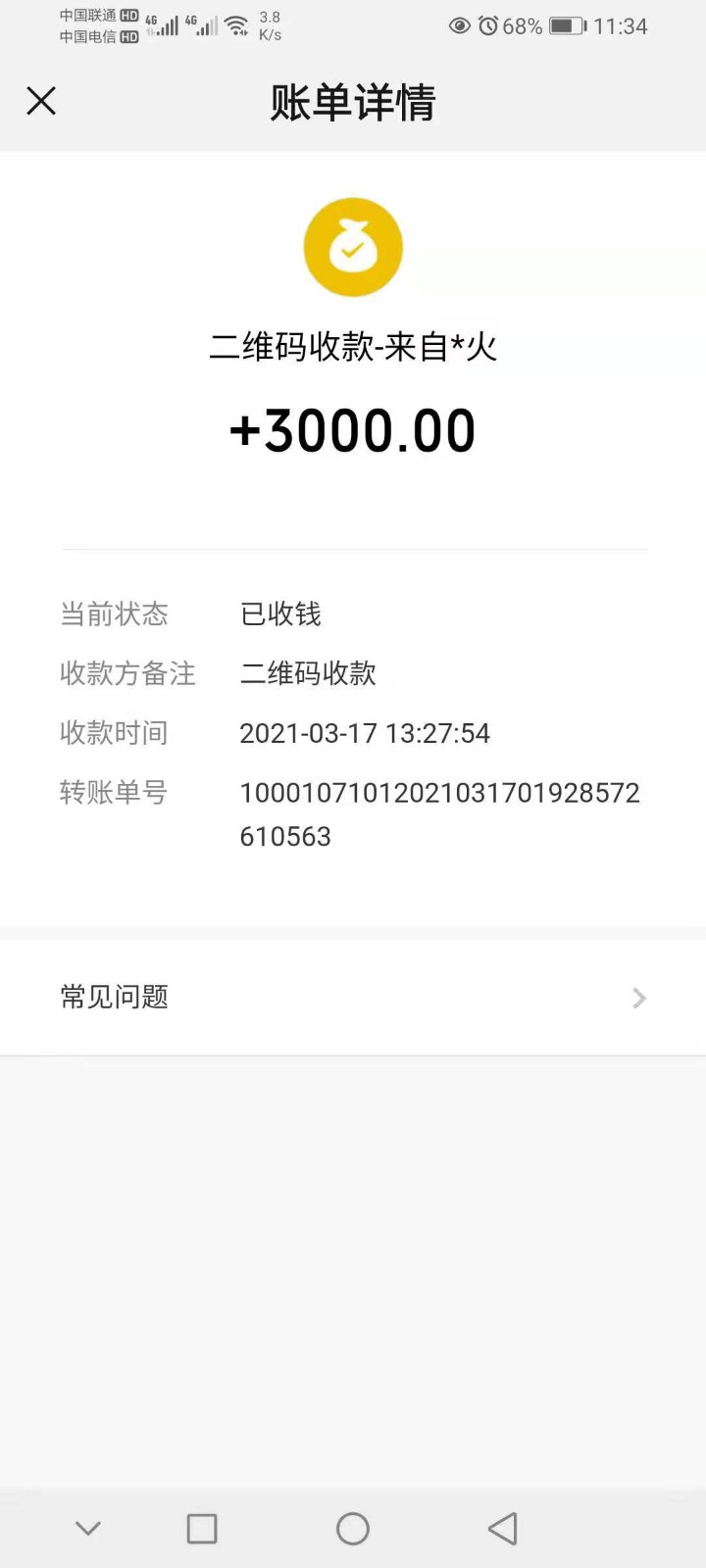The image size is (706, 1568).
Task: Tap the system back button
Action: click(x=503, y=1529)
